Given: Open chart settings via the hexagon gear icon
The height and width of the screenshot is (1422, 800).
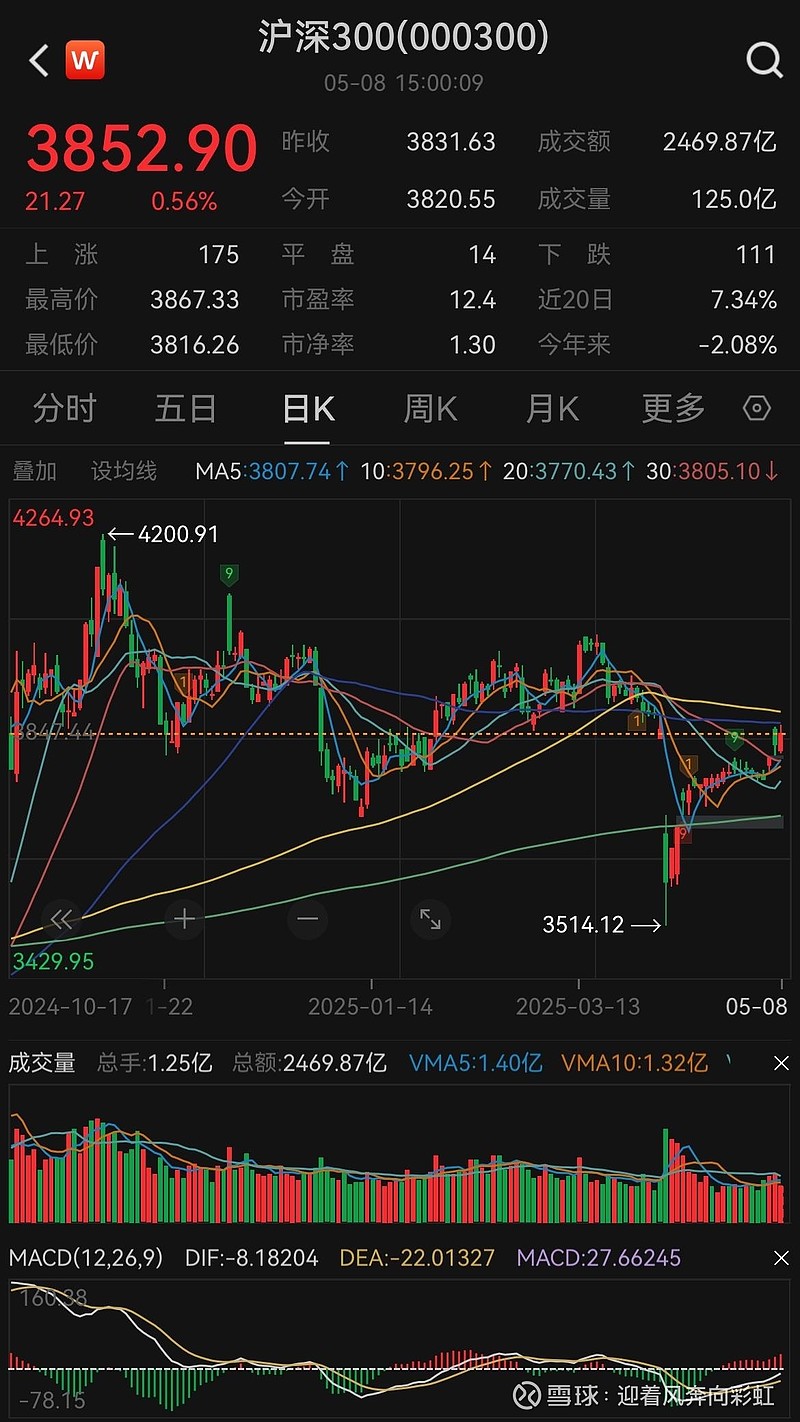Looking at the screenshot, I should tap(757, 408).
